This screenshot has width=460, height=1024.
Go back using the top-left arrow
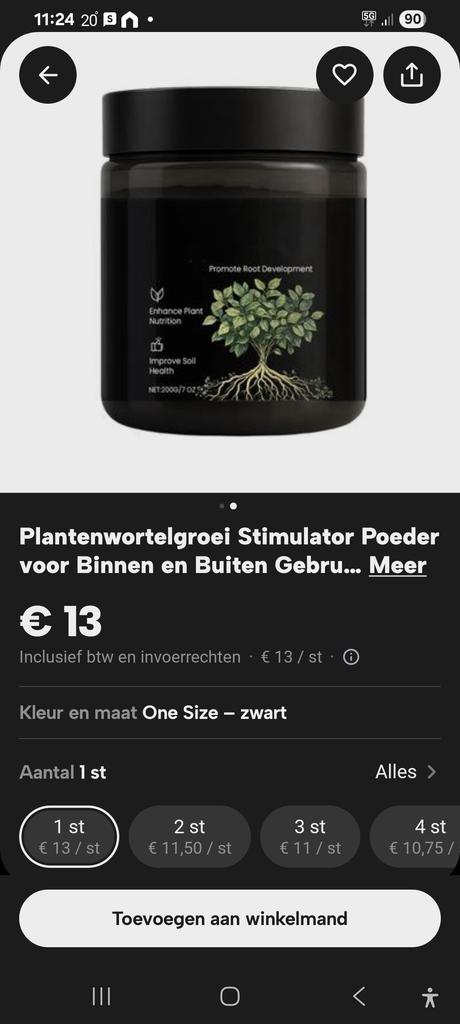tap(48, 75)
